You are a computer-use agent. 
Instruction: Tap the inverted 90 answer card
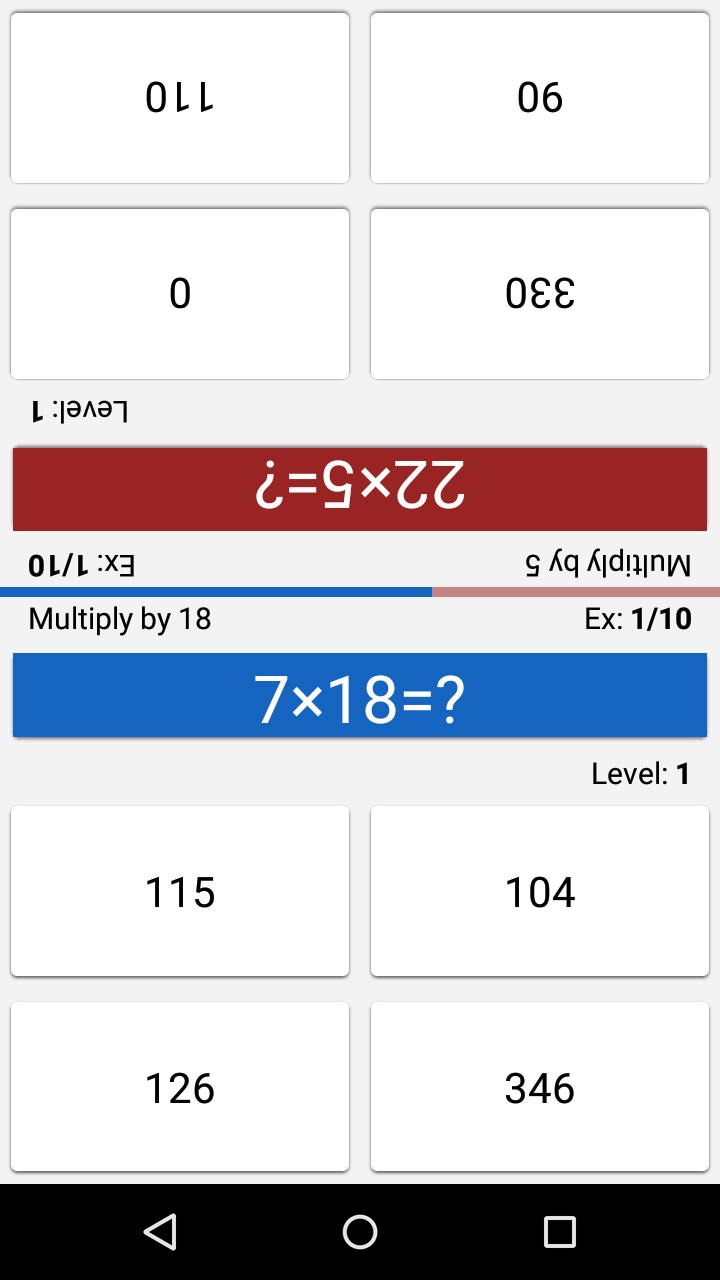(x=539, y=96)
